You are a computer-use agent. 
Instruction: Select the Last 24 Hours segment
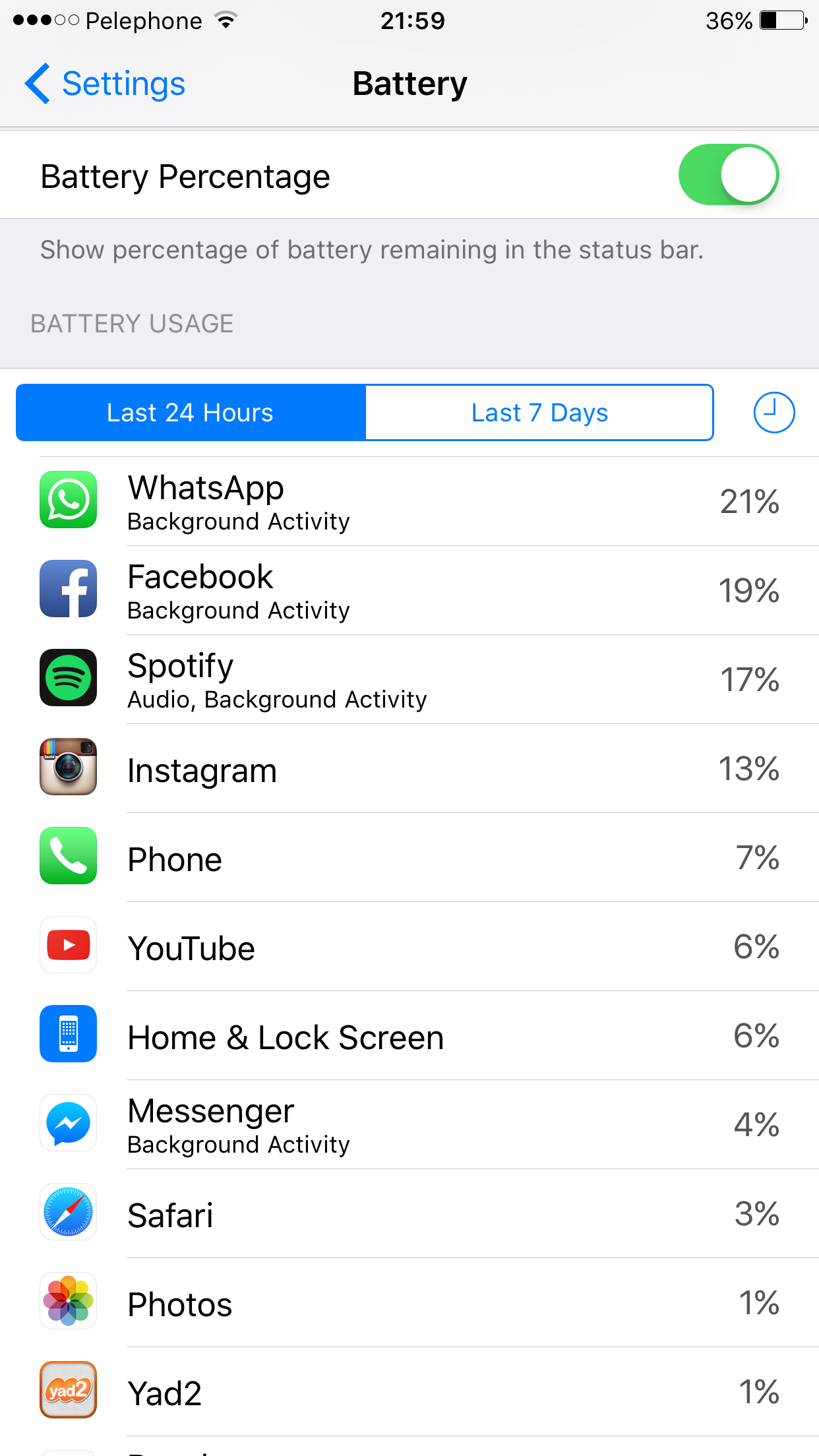(191, 413)
